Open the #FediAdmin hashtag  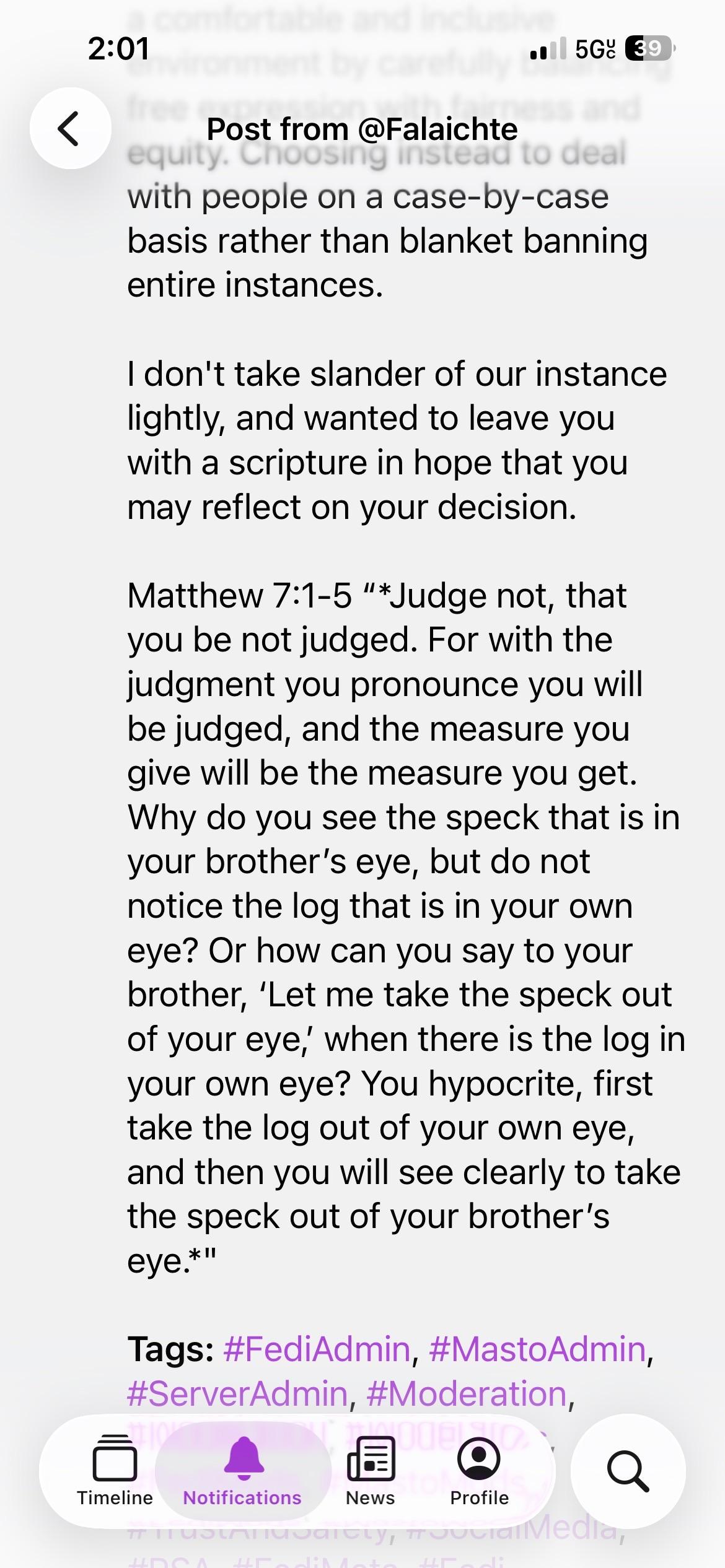(x=317, y=1349)
